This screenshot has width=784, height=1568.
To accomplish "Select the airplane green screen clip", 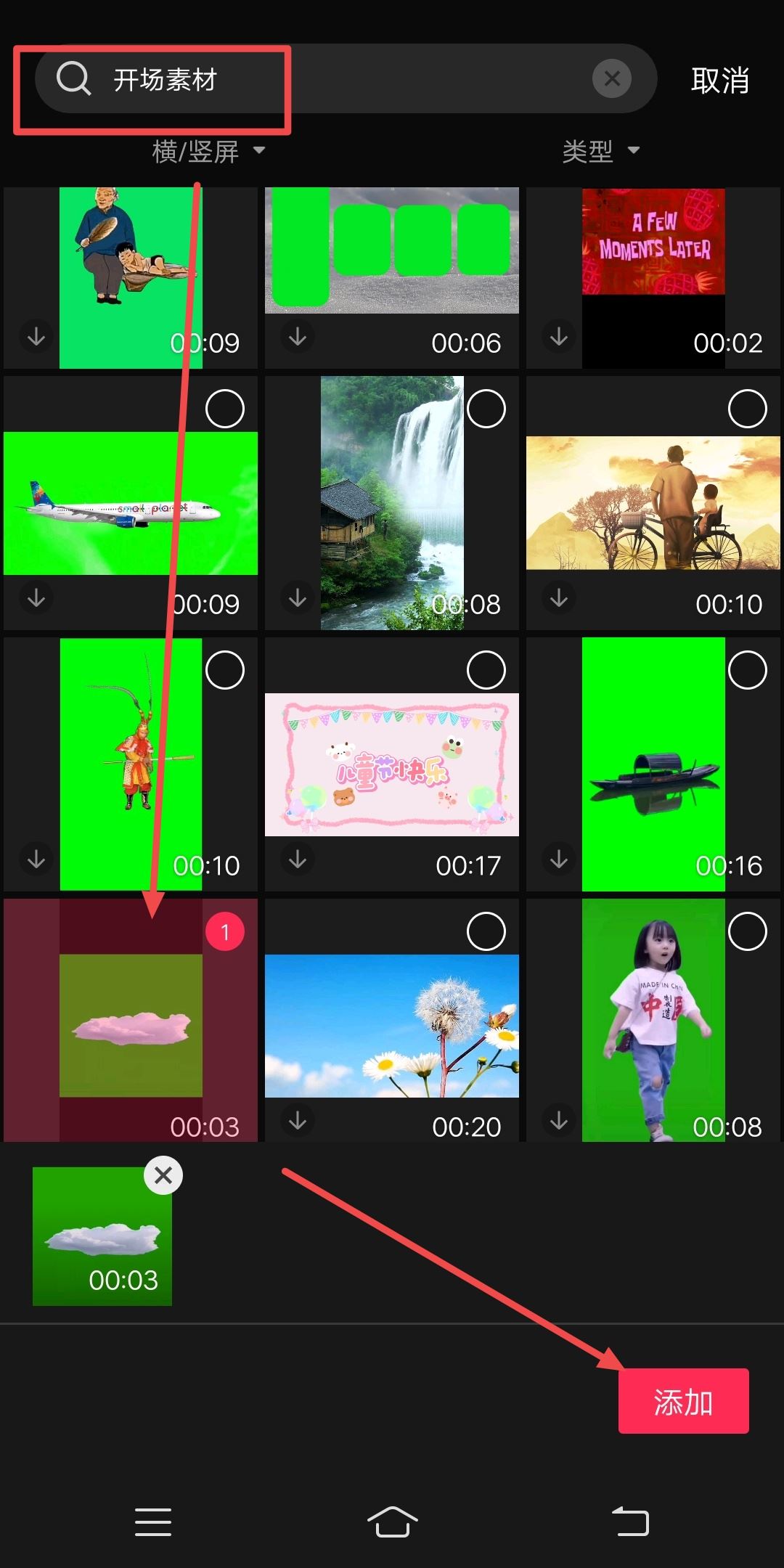I will [225, 409].
